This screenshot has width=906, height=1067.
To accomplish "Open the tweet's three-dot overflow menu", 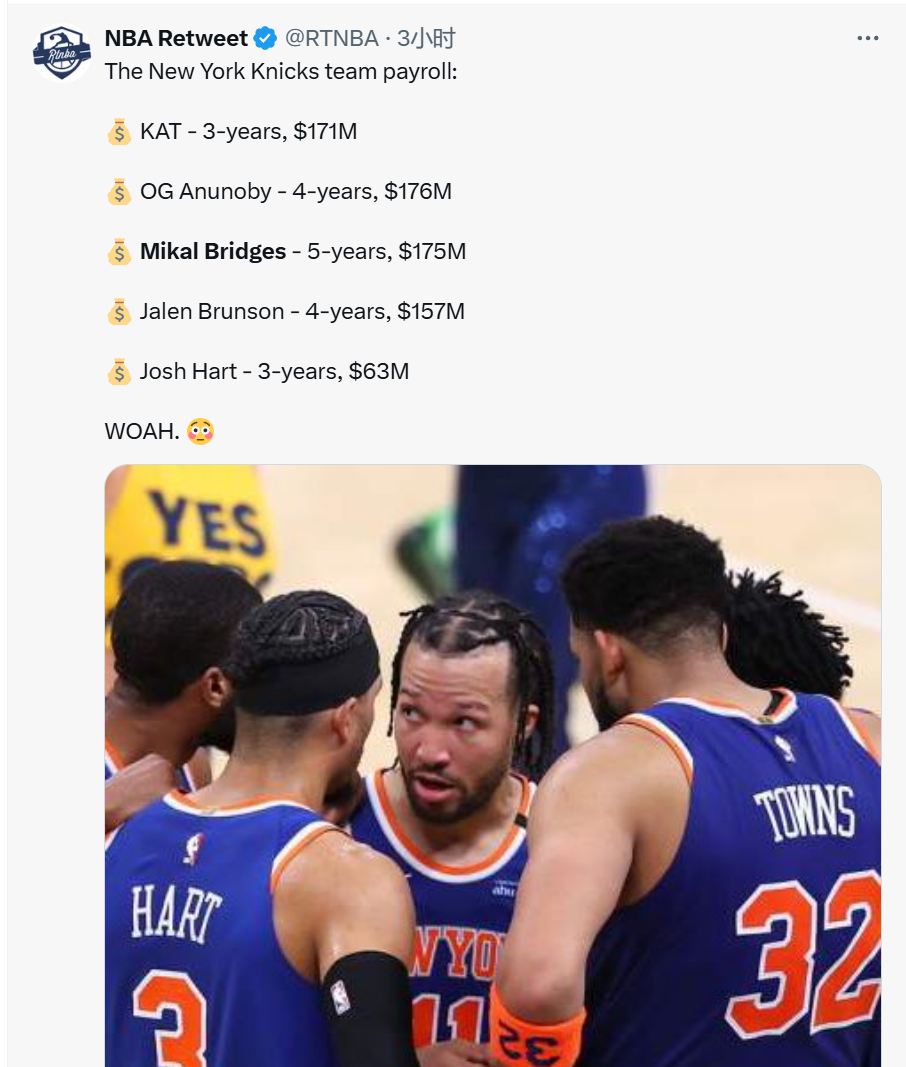I will click(867, 39).
